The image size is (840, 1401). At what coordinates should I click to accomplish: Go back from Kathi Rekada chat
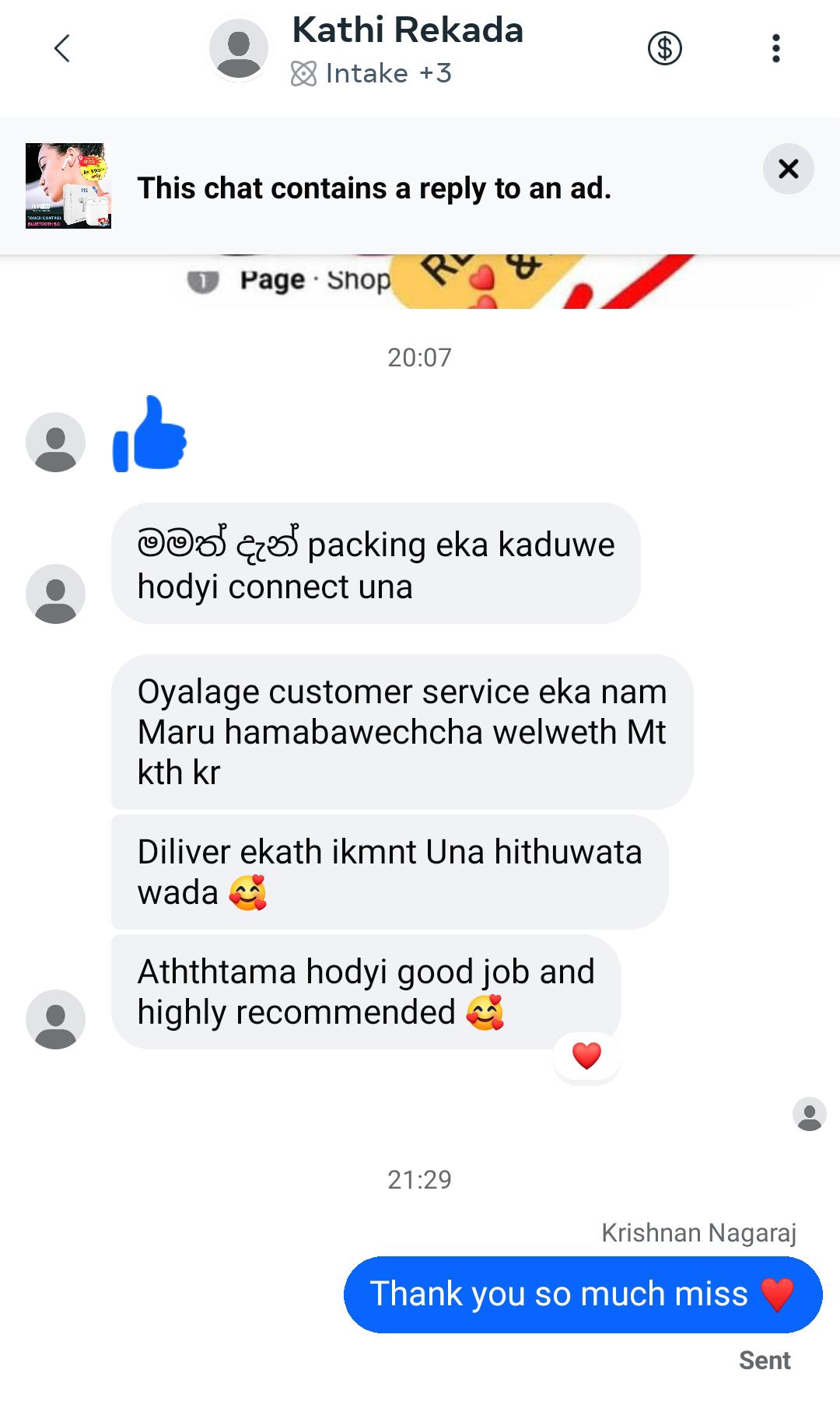(x=62, y=48)
